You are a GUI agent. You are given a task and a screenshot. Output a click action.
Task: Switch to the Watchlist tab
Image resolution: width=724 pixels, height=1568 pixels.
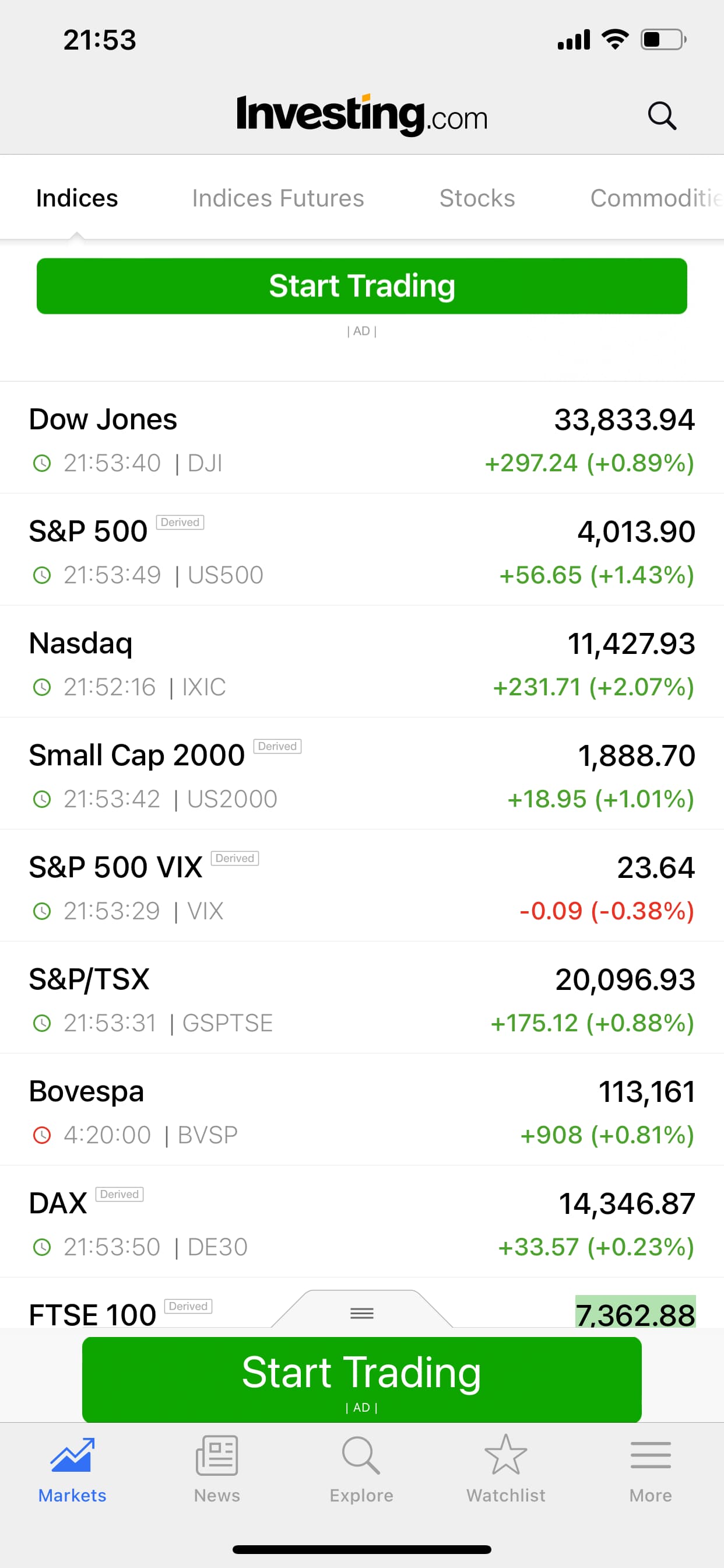tap(505, 1469)
